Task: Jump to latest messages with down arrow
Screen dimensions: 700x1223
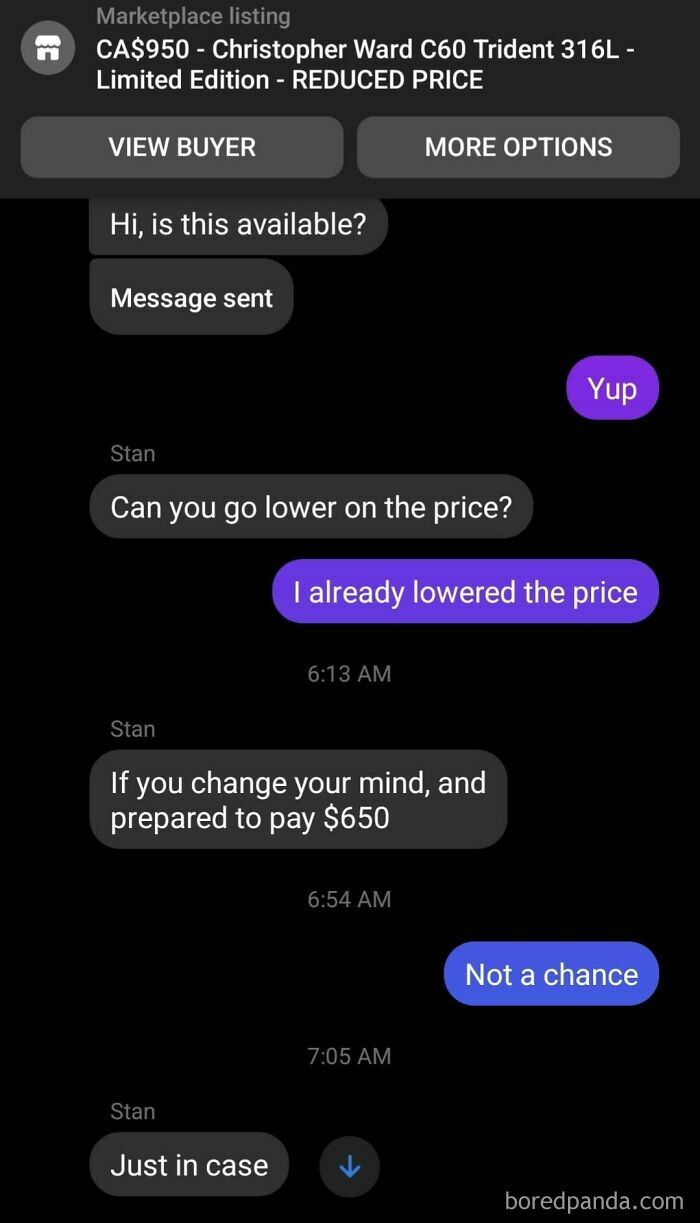Action: coord(349,1166)
